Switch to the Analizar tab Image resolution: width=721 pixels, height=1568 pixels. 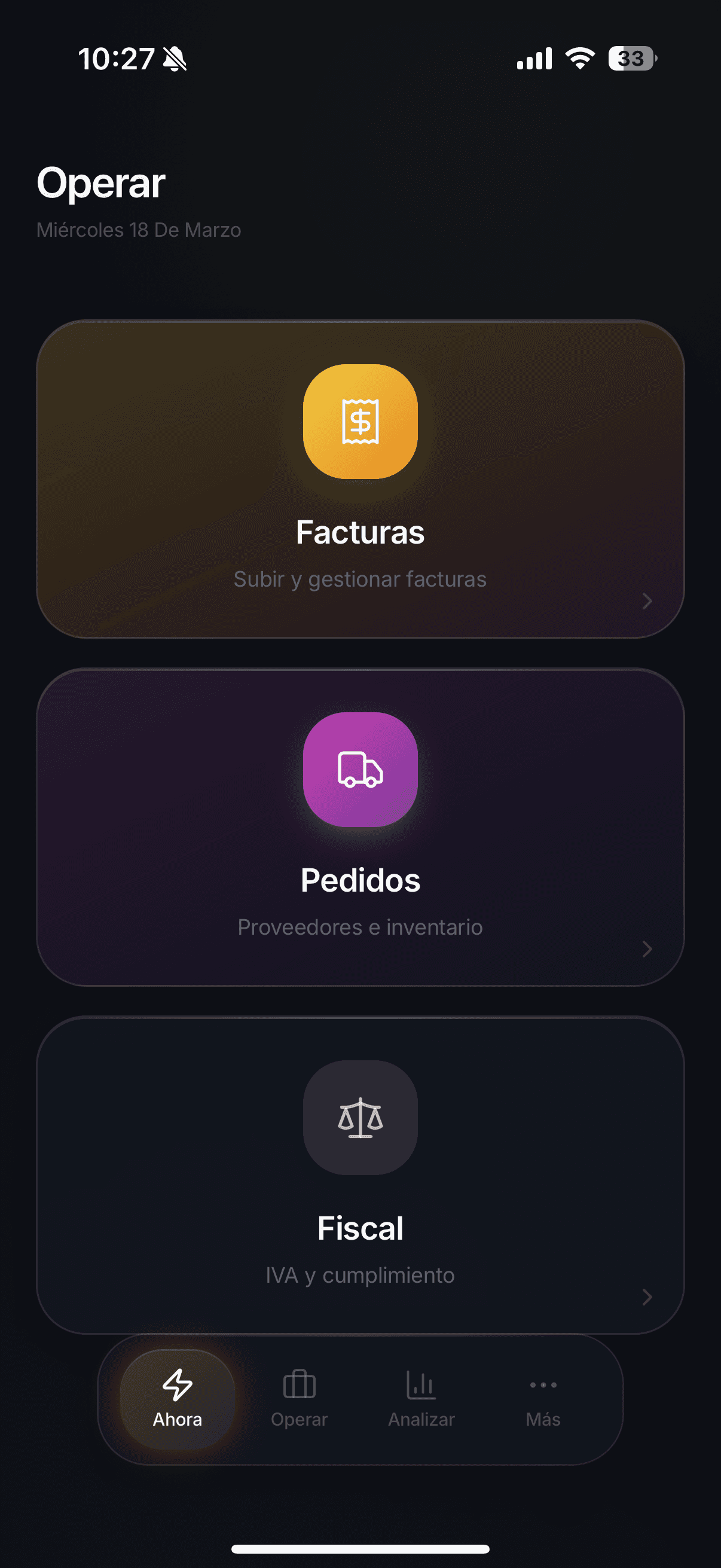pos(421,1400)
